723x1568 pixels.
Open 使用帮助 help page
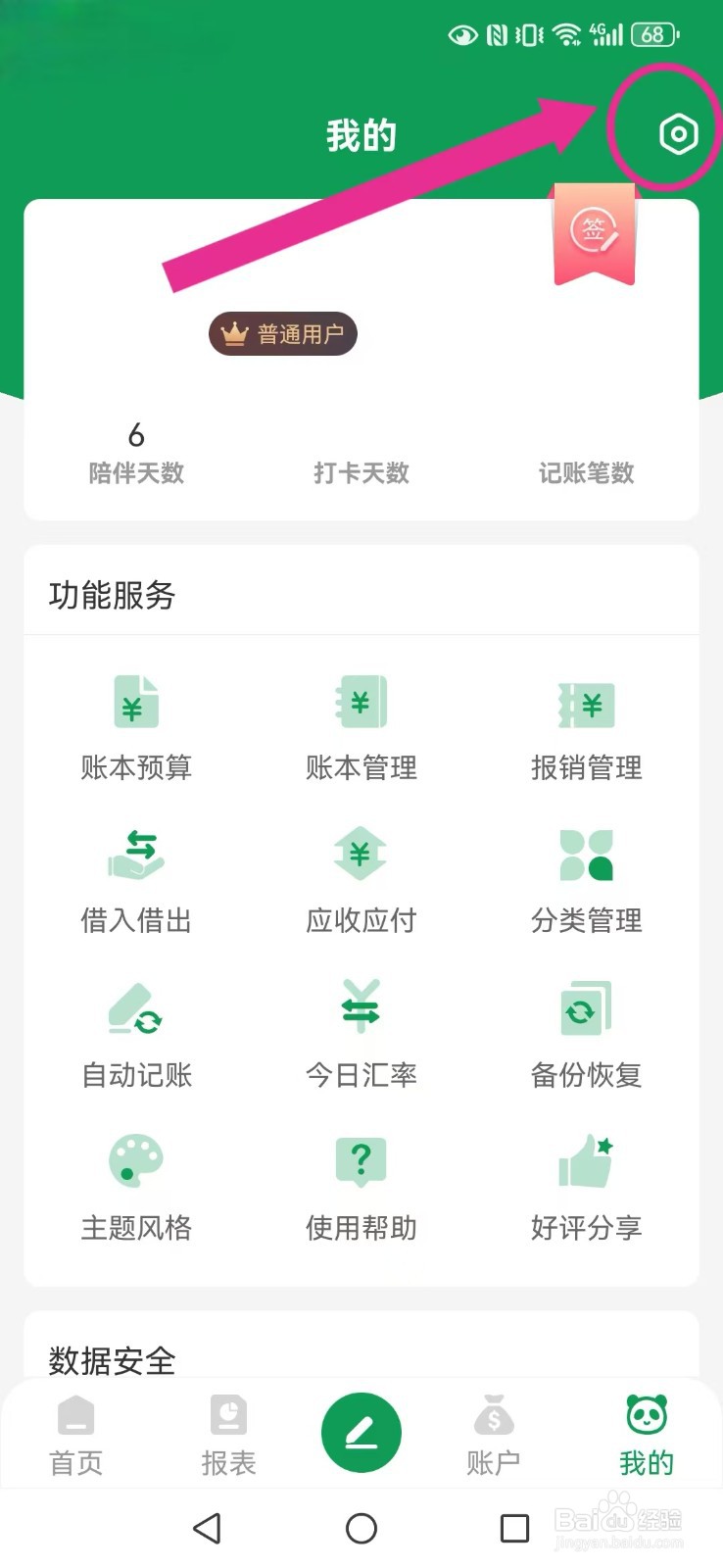361,1186
